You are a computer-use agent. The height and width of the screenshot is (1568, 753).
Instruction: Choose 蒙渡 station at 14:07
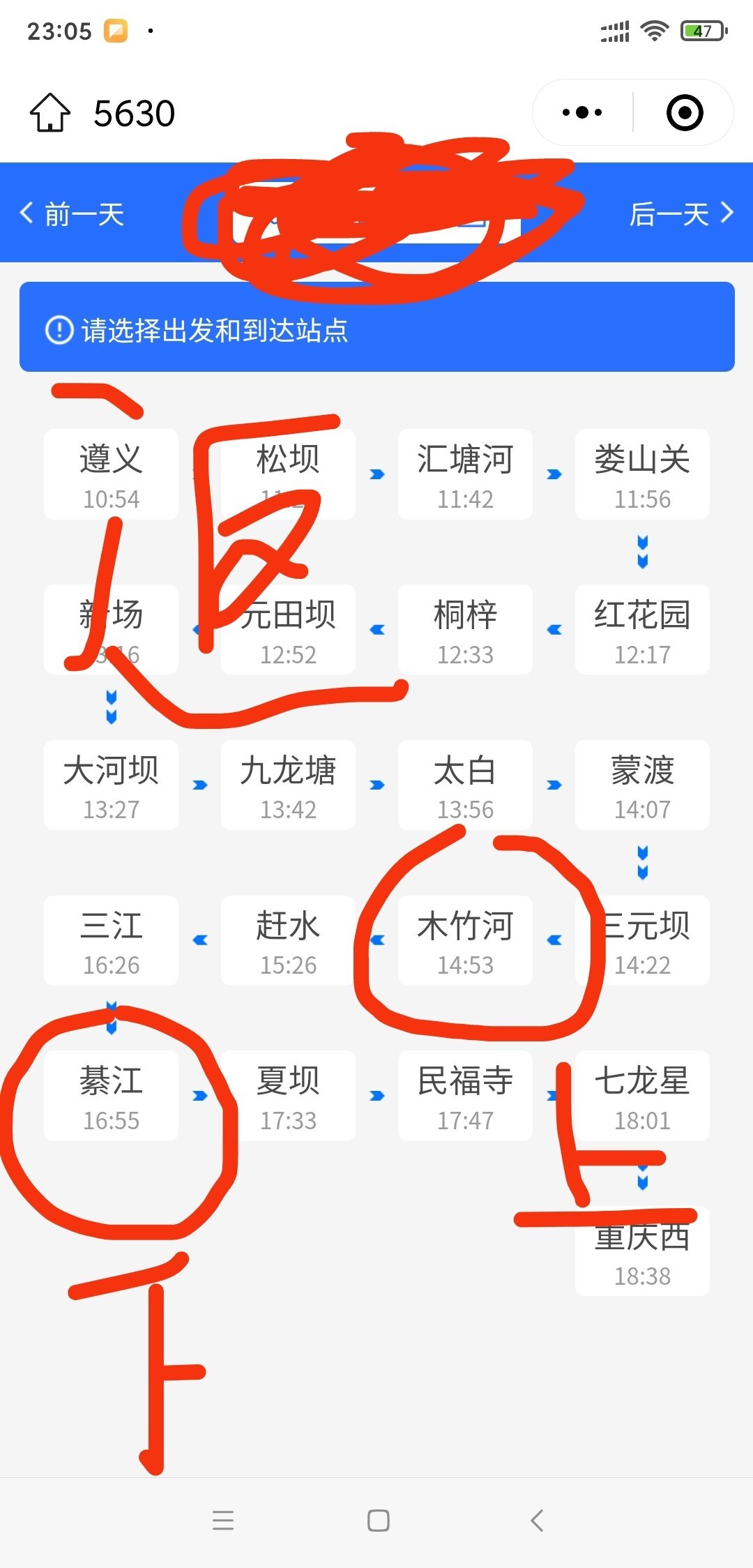642,785
